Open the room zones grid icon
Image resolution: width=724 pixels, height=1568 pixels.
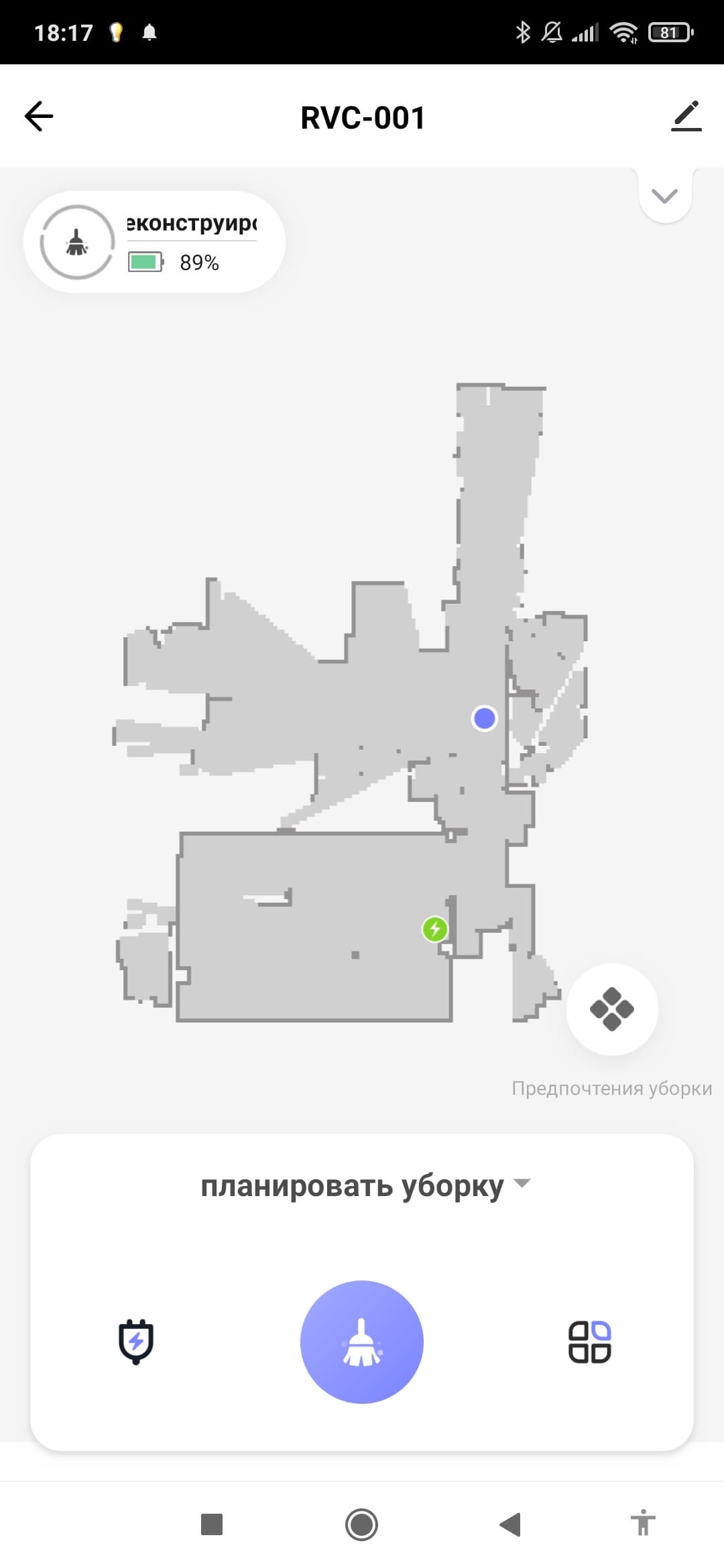point(589,1342)
